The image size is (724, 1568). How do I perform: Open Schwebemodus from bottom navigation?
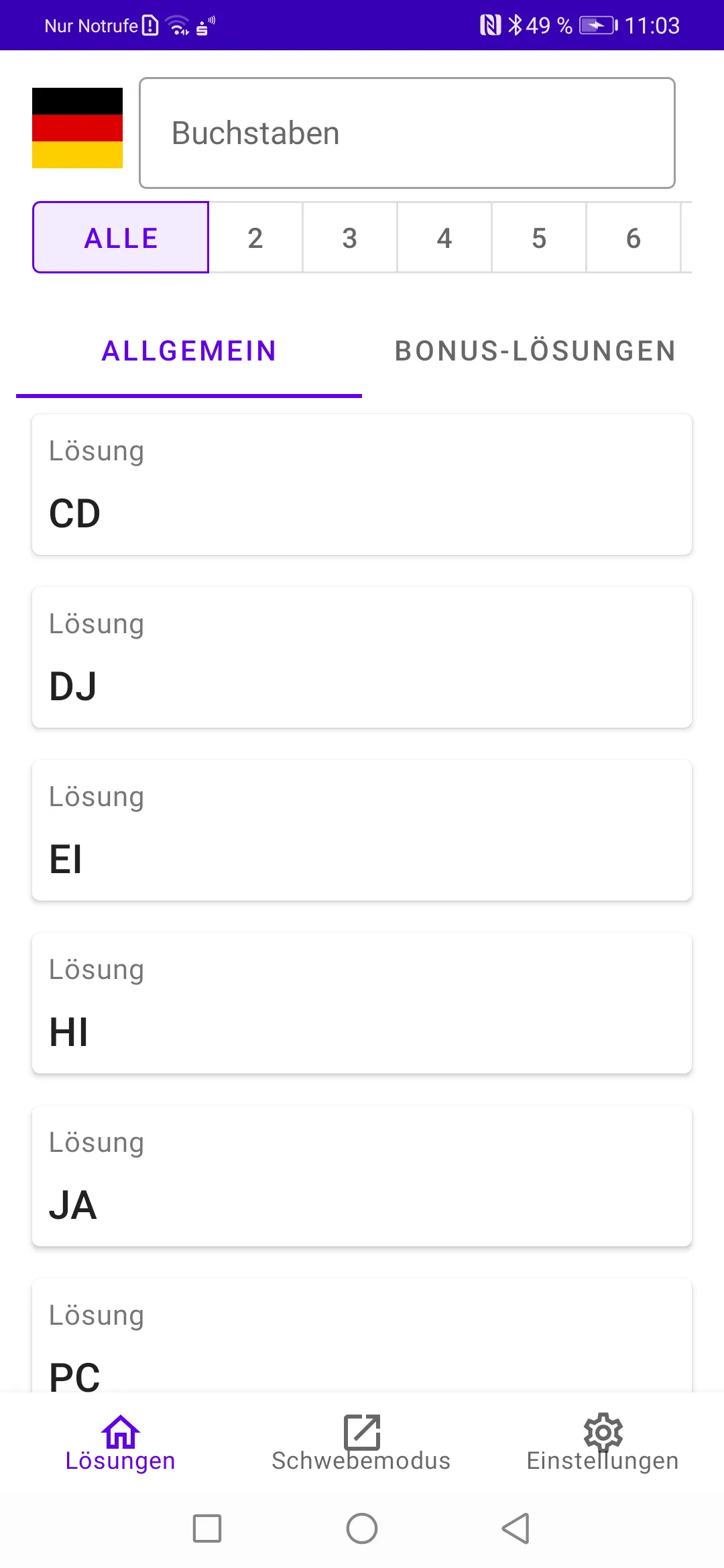362,1443
